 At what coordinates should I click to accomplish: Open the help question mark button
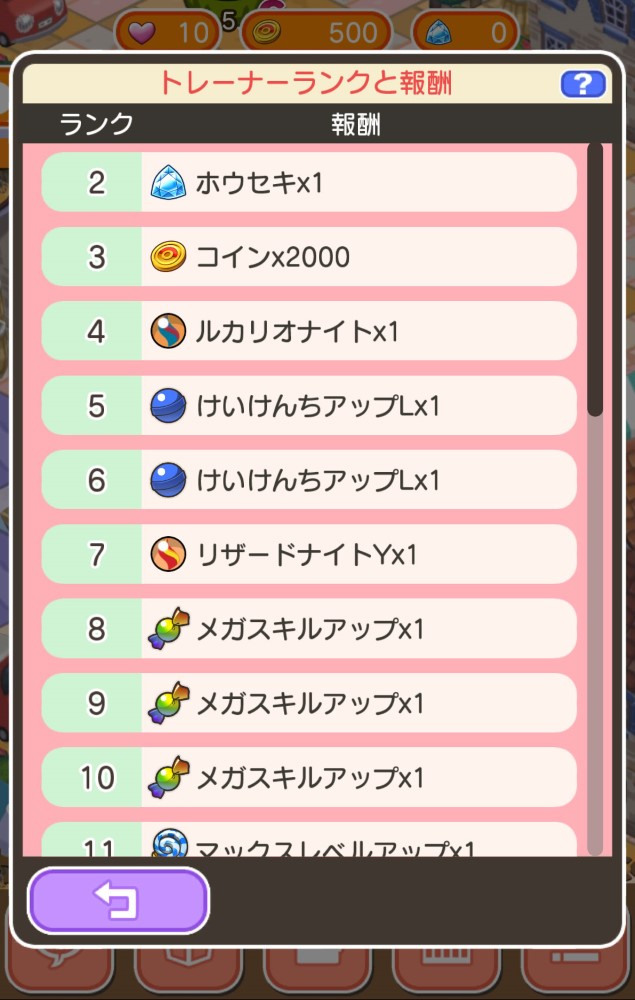tap(583, 84)
